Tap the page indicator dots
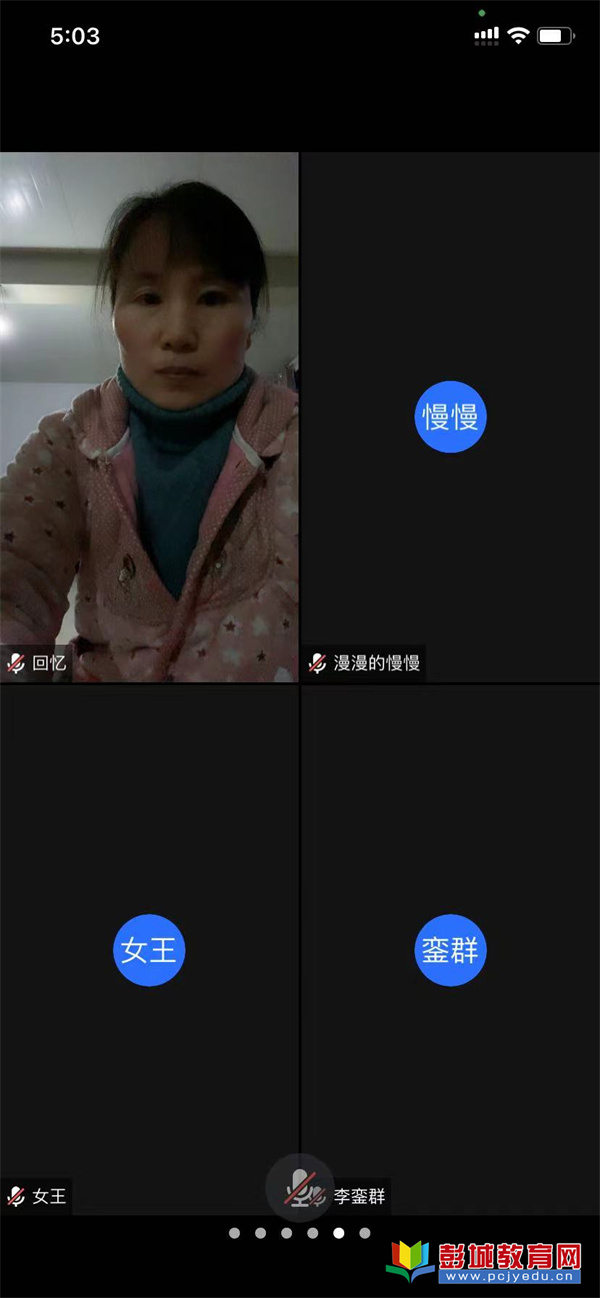The width and height of the screenshot is (600, 1298). tap(300, 1233)
